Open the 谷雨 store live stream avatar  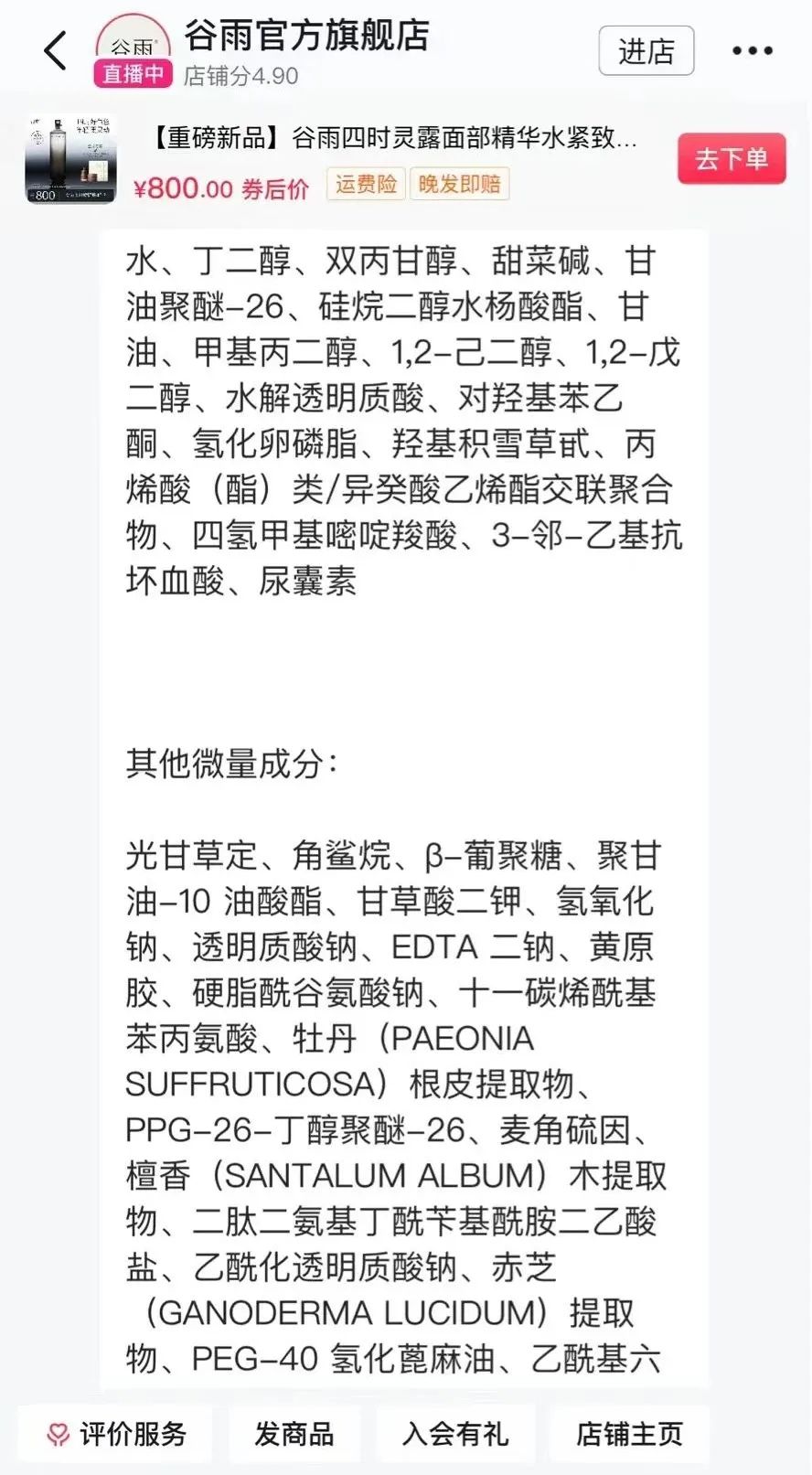pyautogui.click(x=133, y=50)
